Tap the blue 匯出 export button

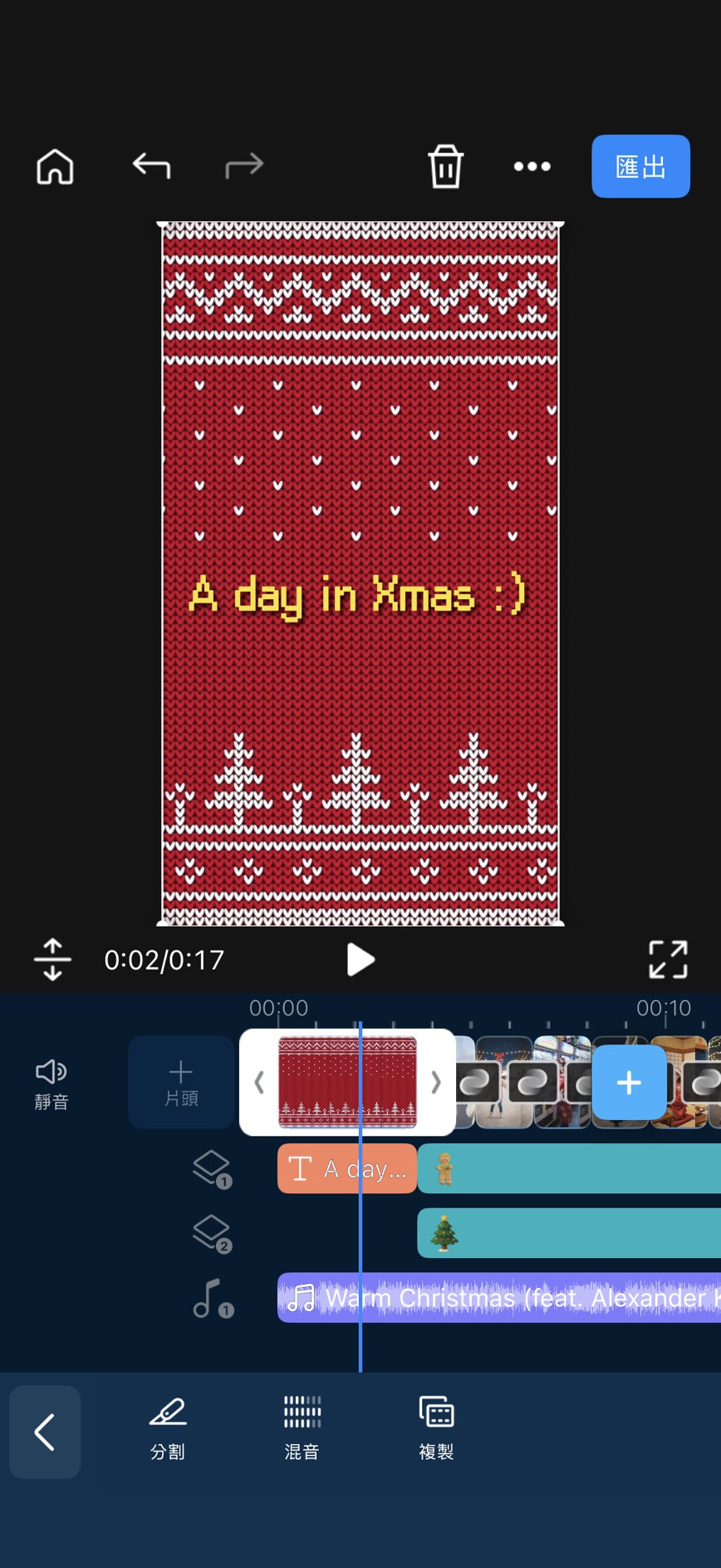point(640,166)
